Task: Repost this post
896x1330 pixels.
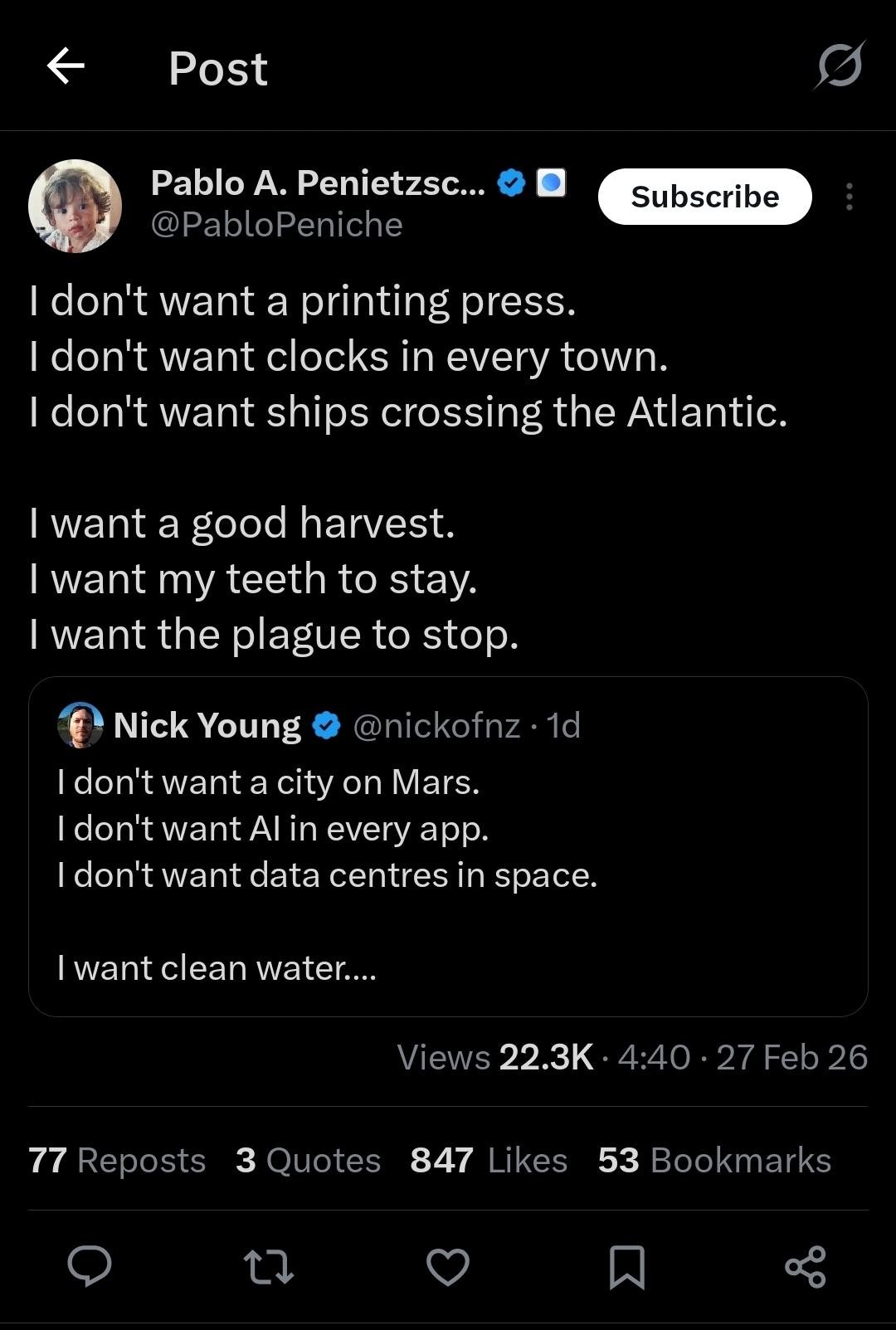Action: coord(269,1267)
